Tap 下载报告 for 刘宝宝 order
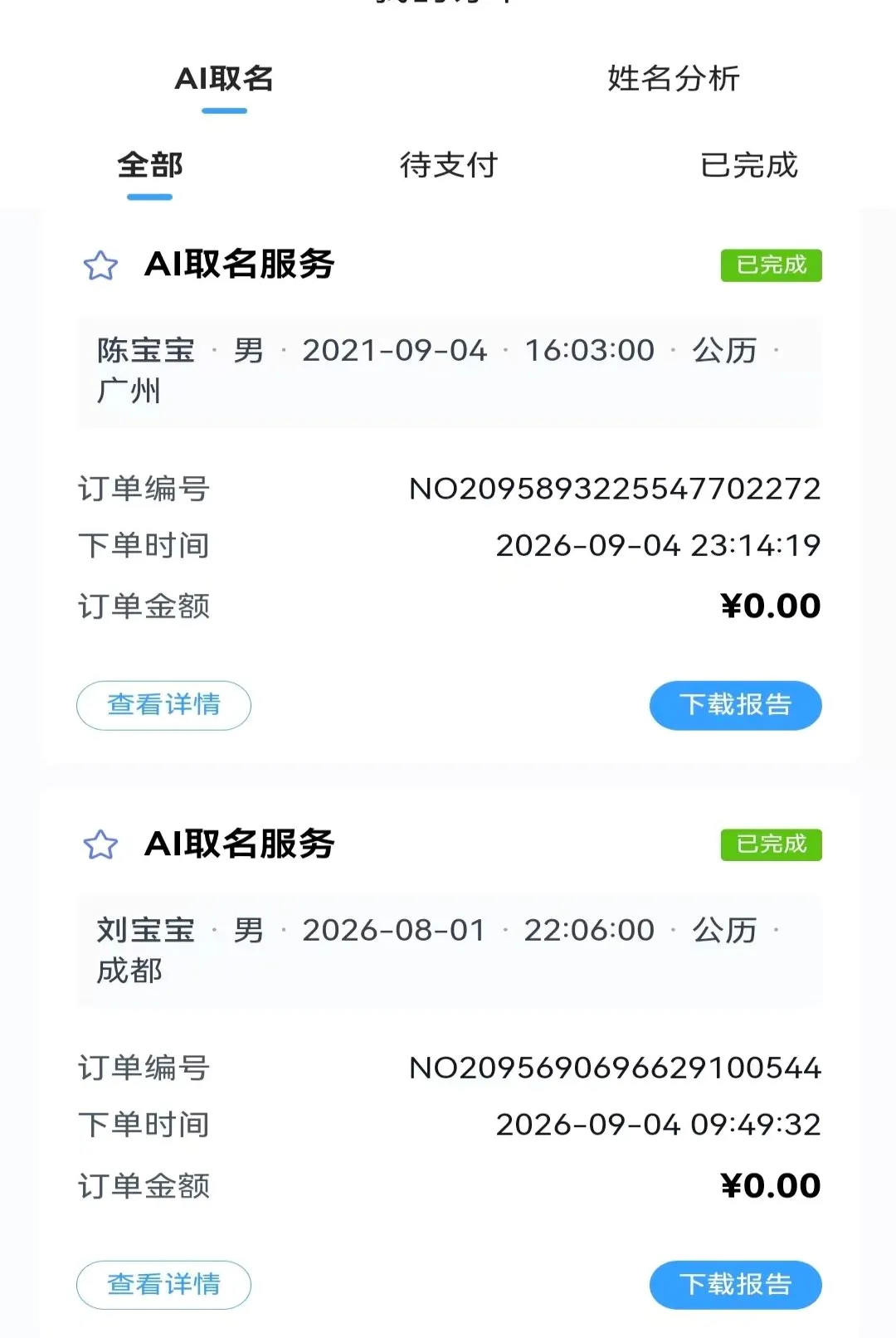The image size is (896, 1338). (735, 1285)
